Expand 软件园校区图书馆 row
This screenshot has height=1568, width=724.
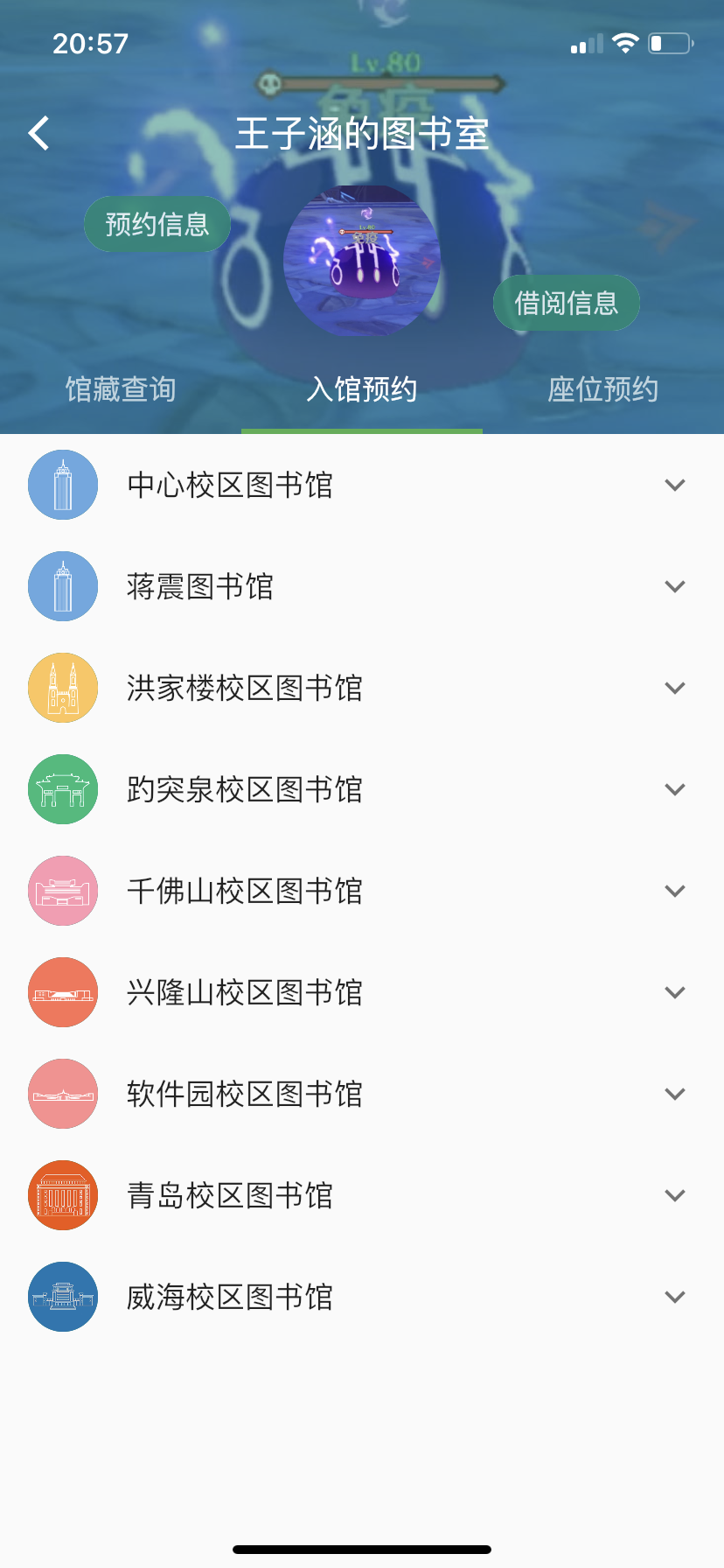(x=362, y=1094)
